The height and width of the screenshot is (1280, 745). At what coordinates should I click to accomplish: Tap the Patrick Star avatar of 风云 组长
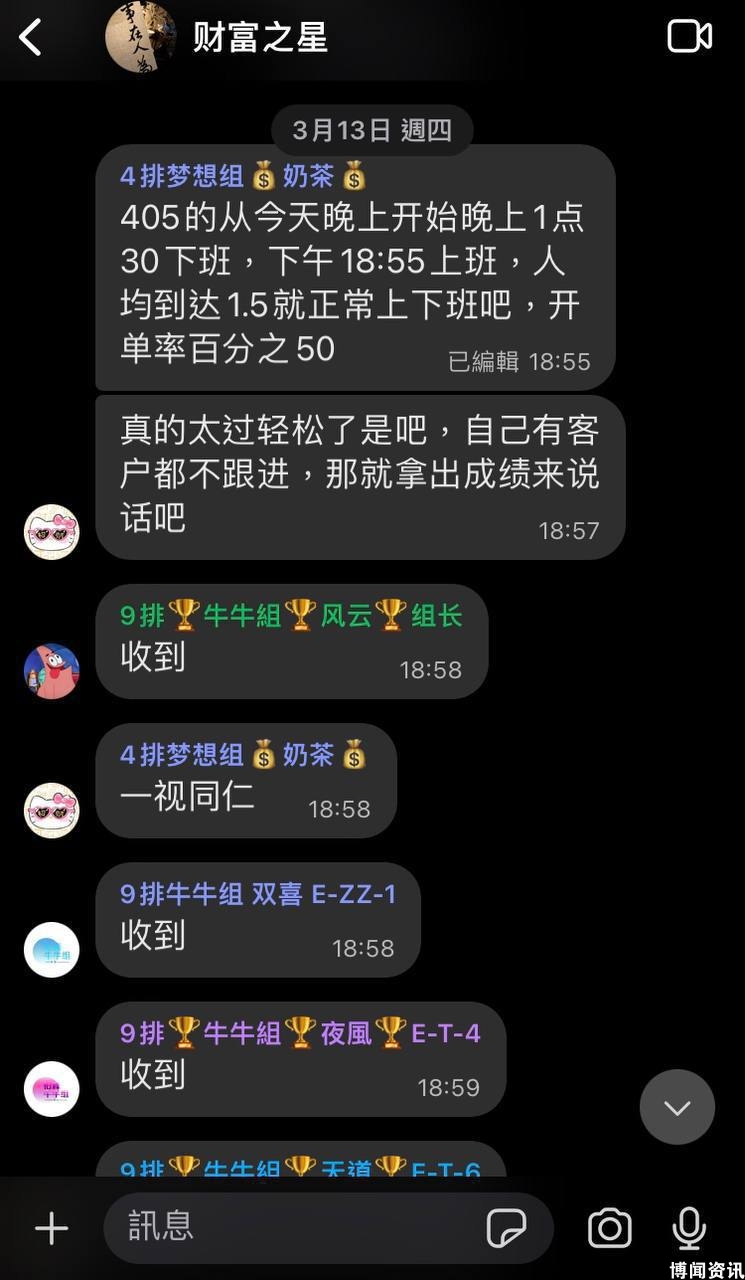click(x=52, y=671)
